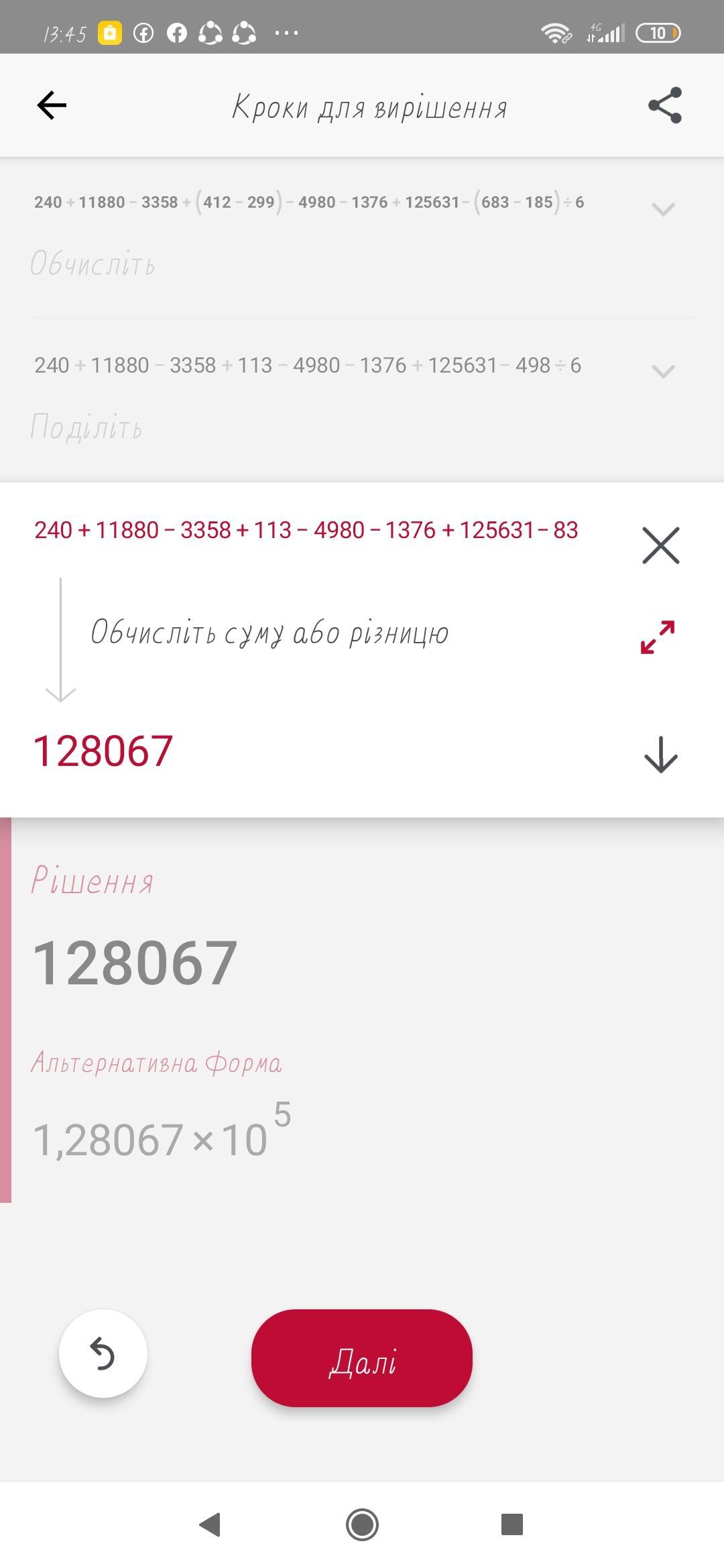Tap the undo round button
The height and width of the screenshot is (1568, 724).
click(103, 1354)
